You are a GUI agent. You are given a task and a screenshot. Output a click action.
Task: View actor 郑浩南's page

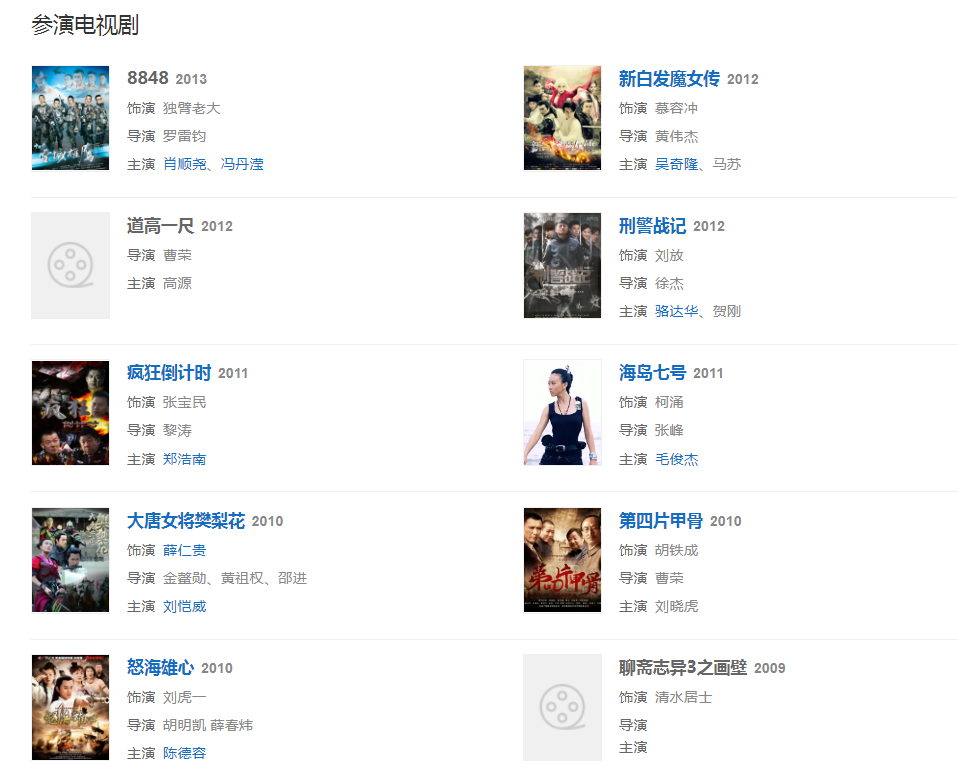click(x=184, y=459)
